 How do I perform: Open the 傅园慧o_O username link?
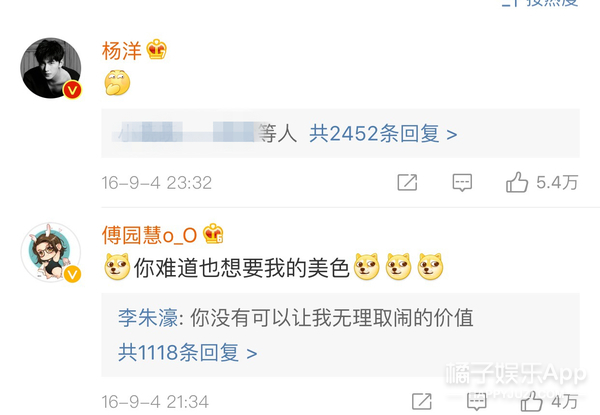click(x=151, y=234)
